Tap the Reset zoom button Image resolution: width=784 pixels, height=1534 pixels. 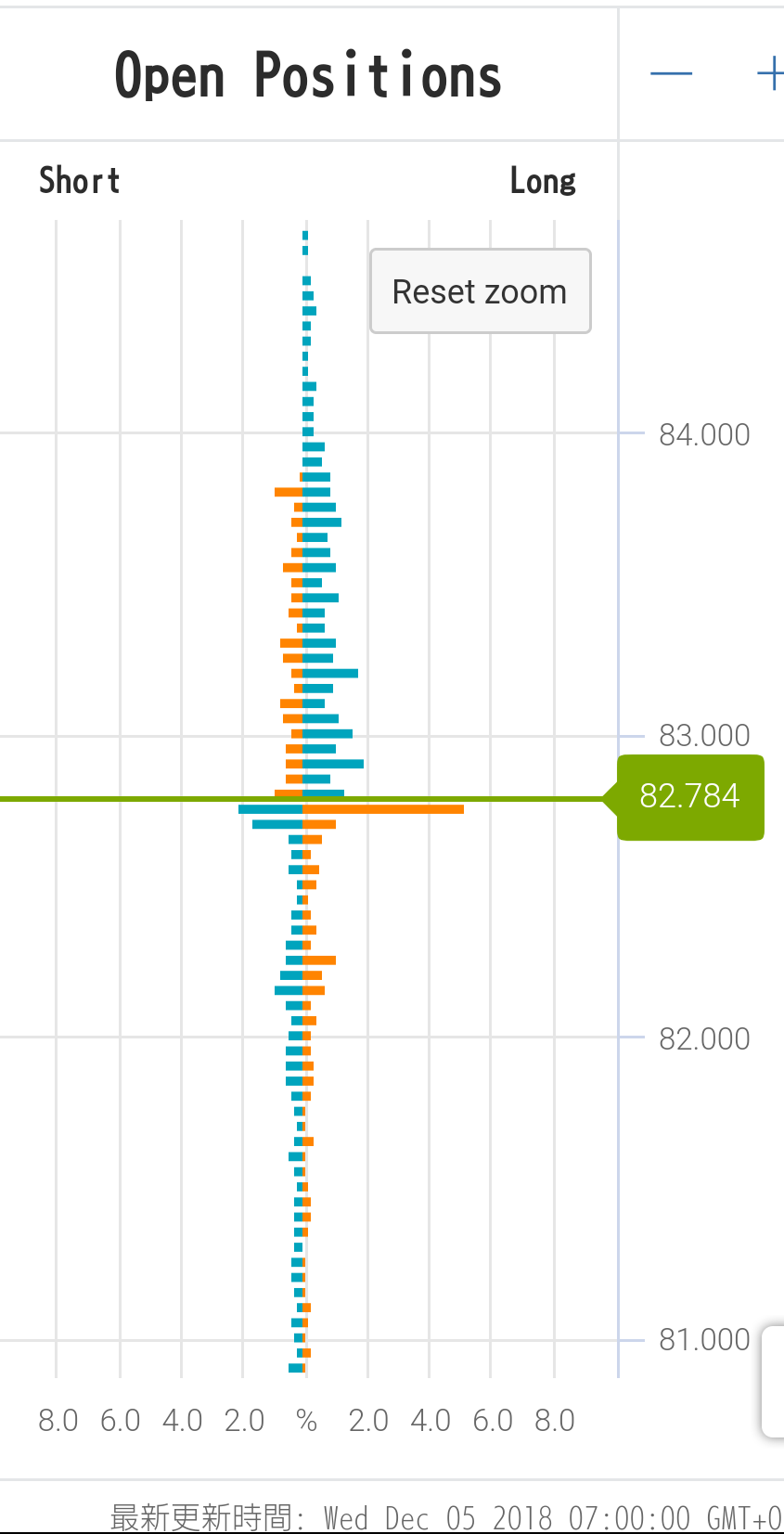click(x=480, y=291)
